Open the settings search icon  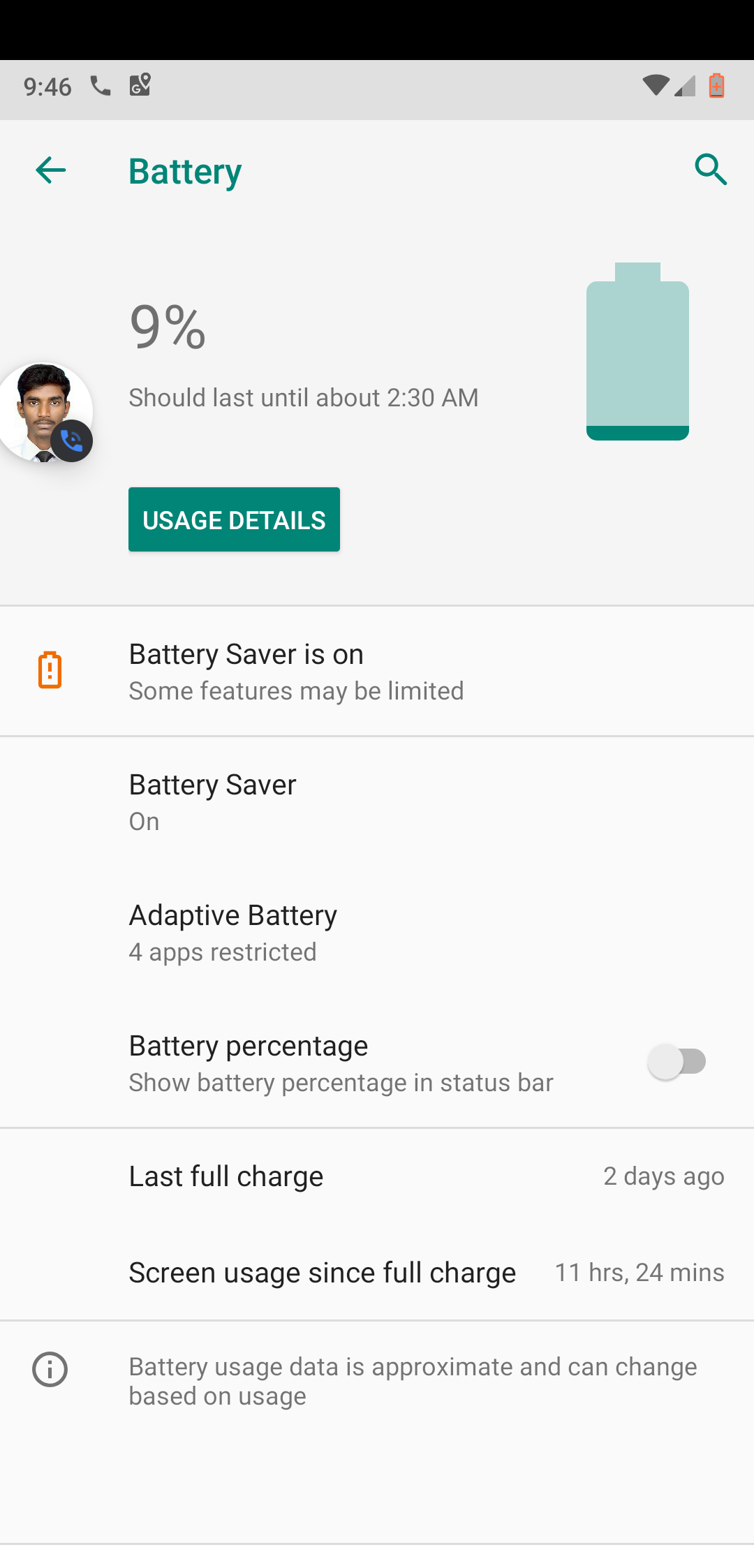711,170
